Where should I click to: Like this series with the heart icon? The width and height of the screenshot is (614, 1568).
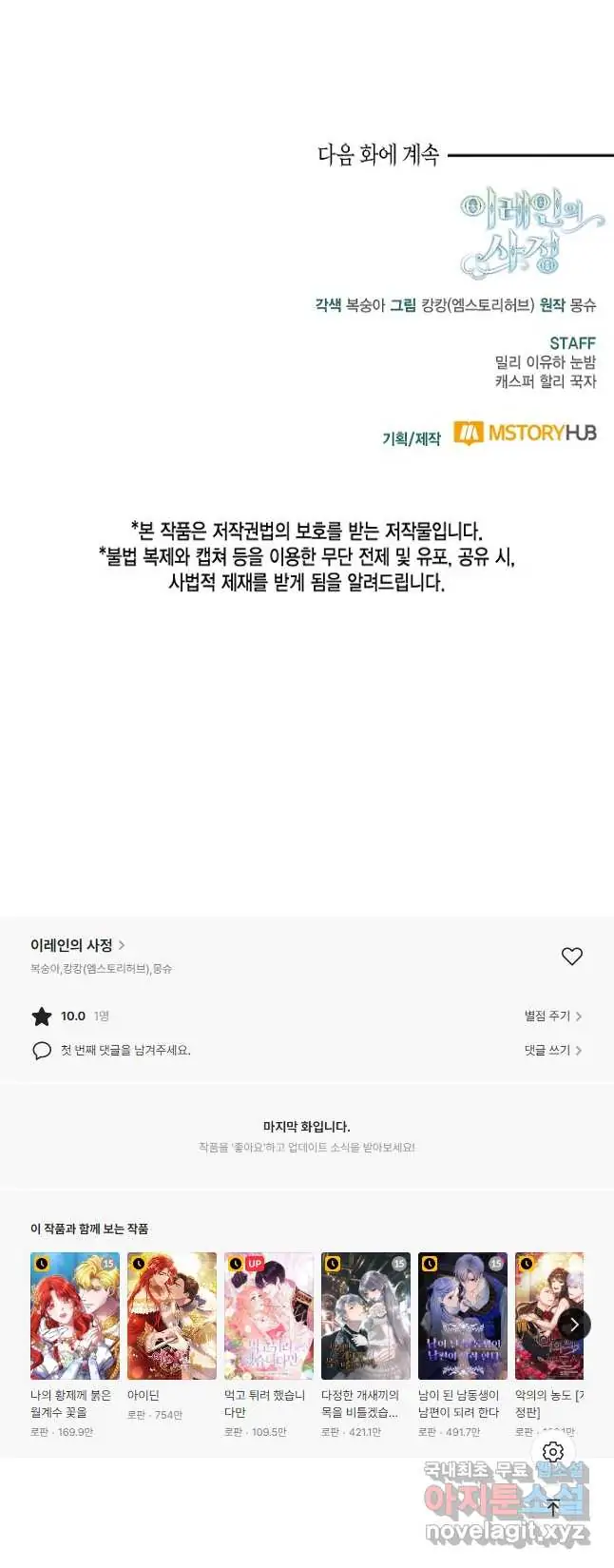571,957
